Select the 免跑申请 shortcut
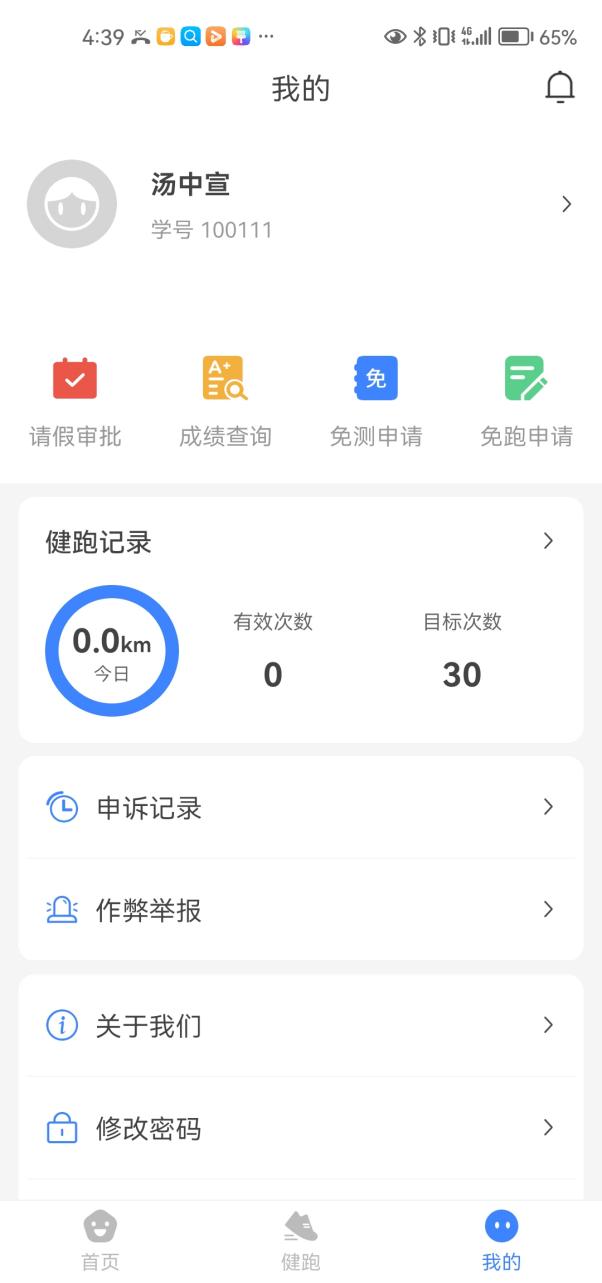This screenshot has height=1283, width=602. point(526,402)
